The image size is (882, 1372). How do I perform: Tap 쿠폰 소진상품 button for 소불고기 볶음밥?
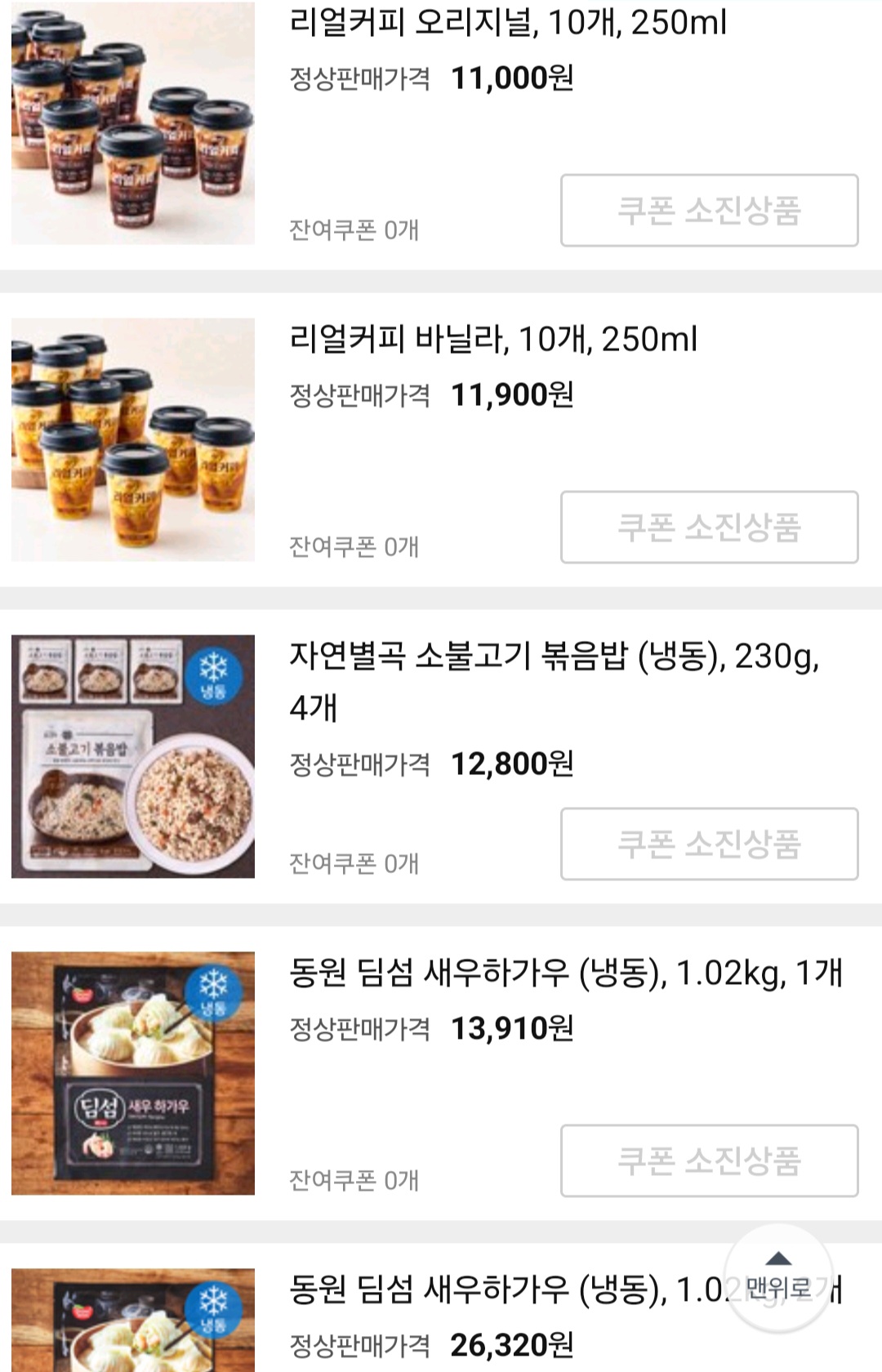click(x=709, y=844)
